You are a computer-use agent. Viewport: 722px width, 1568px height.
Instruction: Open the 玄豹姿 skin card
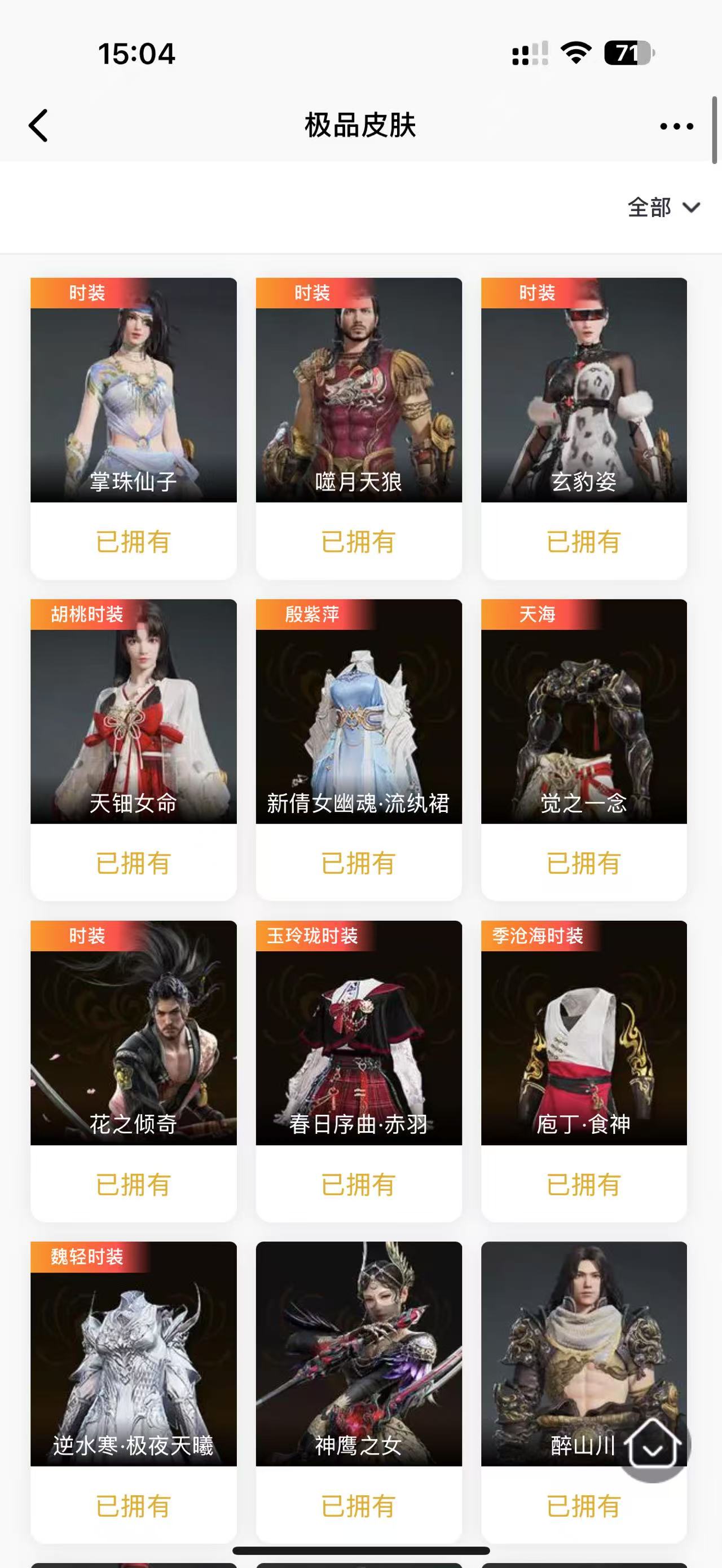click(x=584, y=390)
